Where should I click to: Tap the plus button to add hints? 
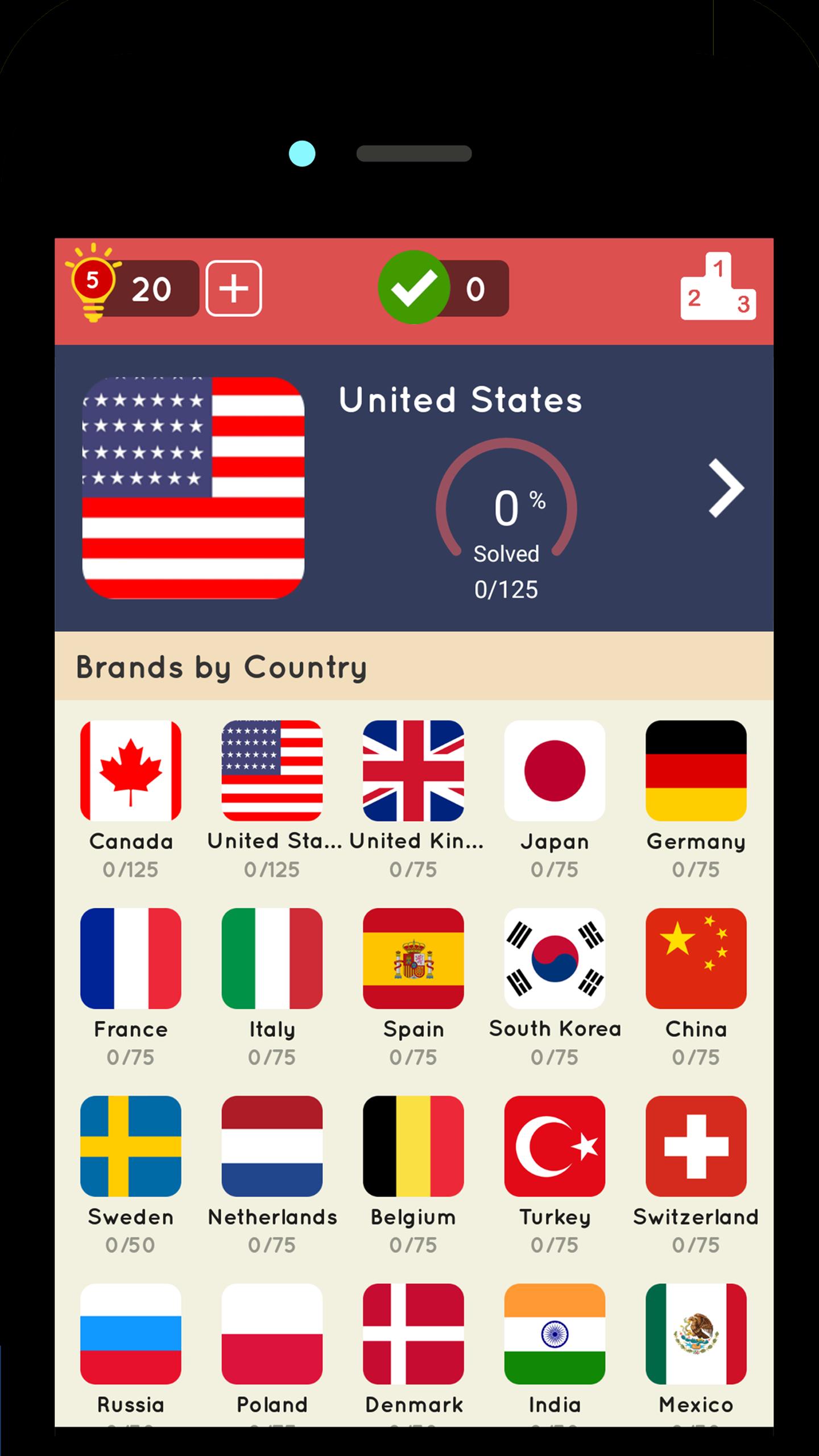click(x=234, y=288)
